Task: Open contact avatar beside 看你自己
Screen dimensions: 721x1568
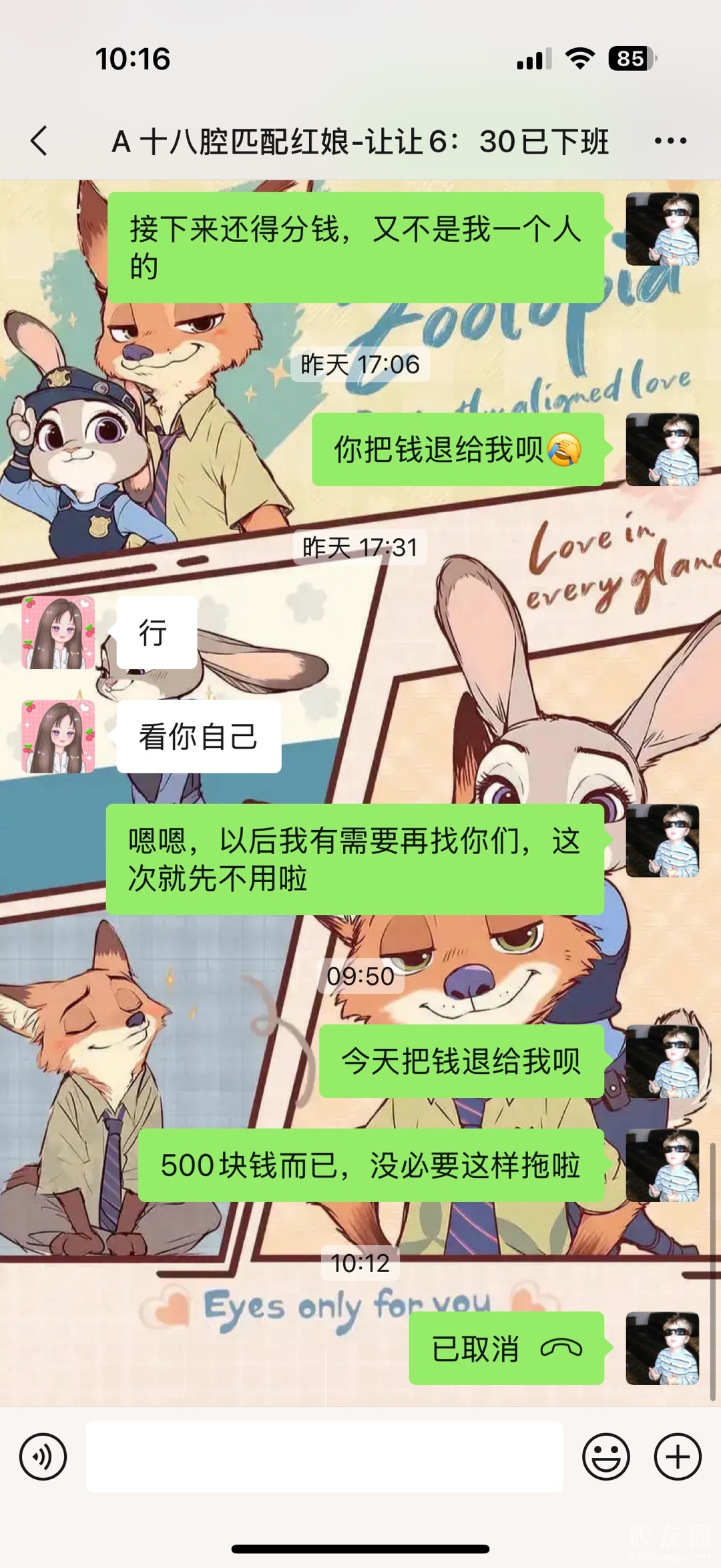Action: tap(59, 737)
